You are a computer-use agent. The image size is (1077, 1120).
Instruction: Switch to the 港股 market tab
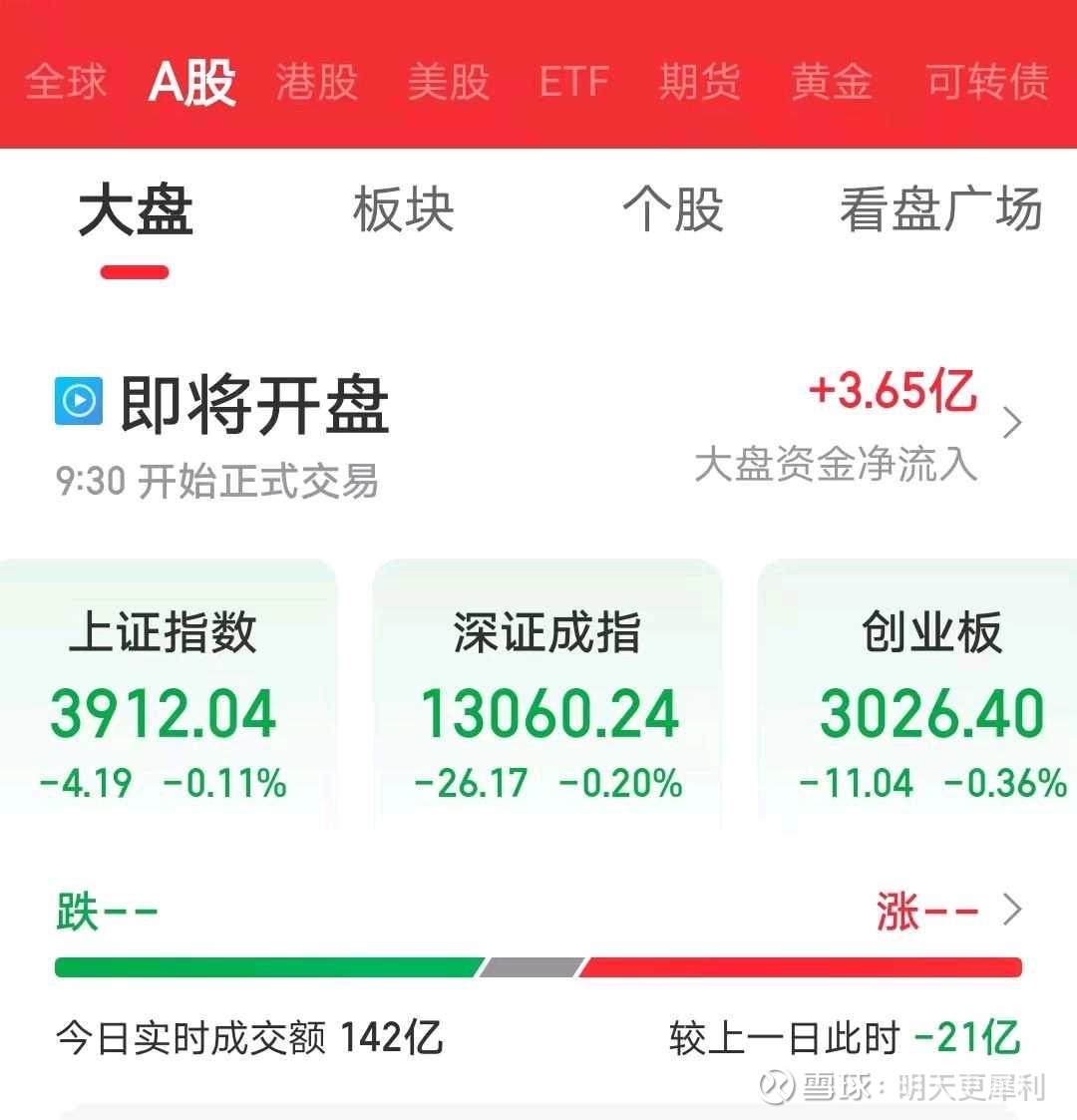tap(315, 82)
